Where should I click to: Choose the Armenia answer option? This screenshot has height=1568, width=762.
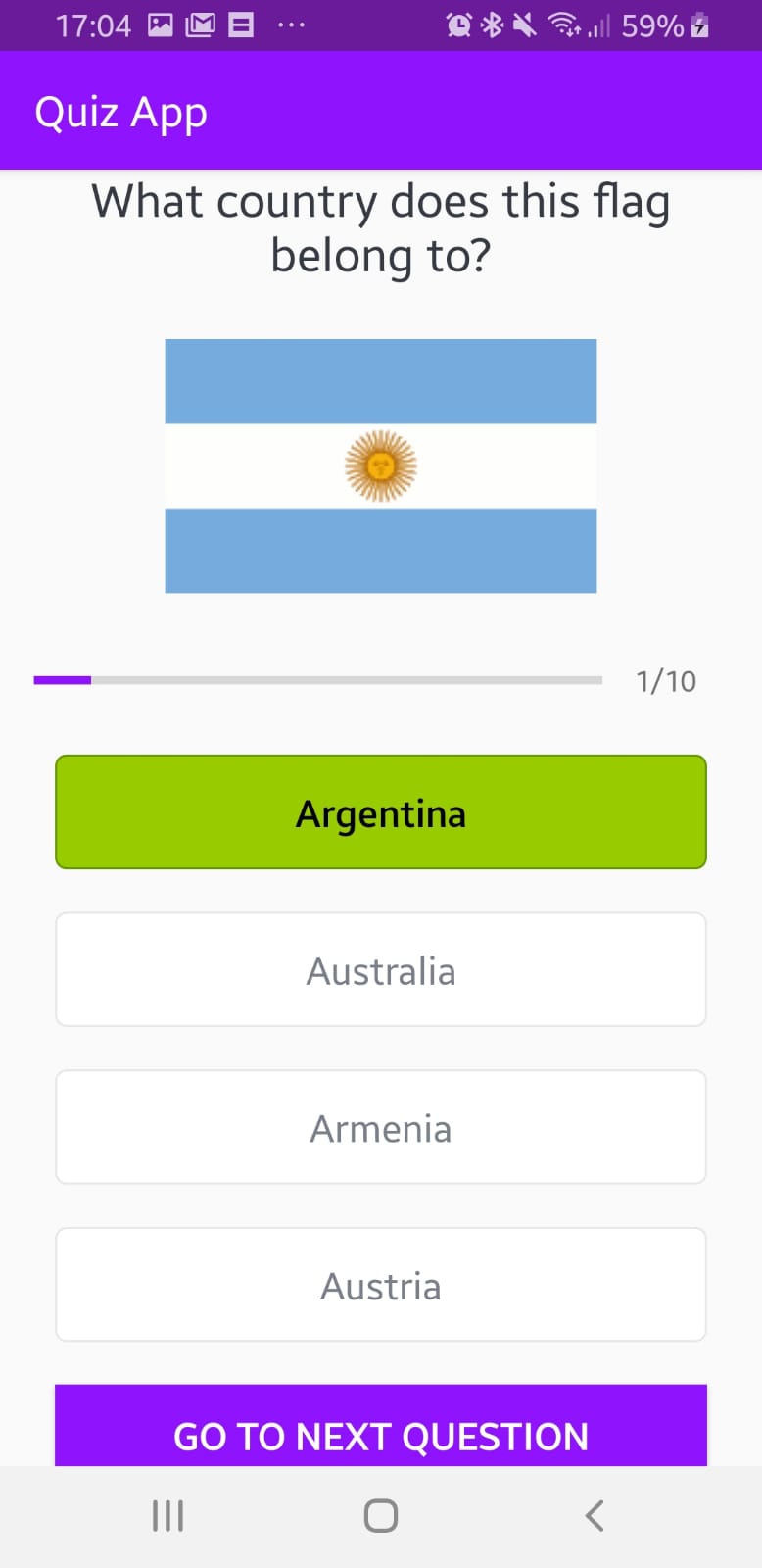[381, 1127]
